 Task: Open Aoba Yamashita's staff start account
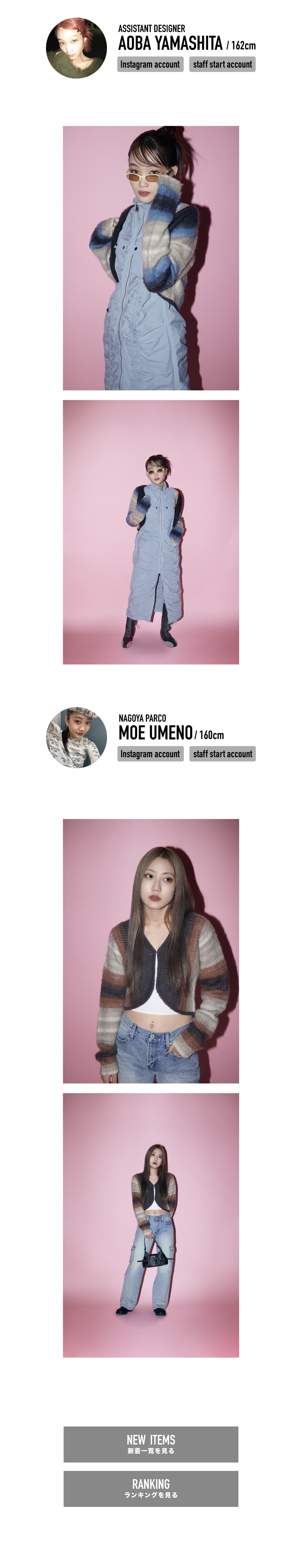click(222, 64)
